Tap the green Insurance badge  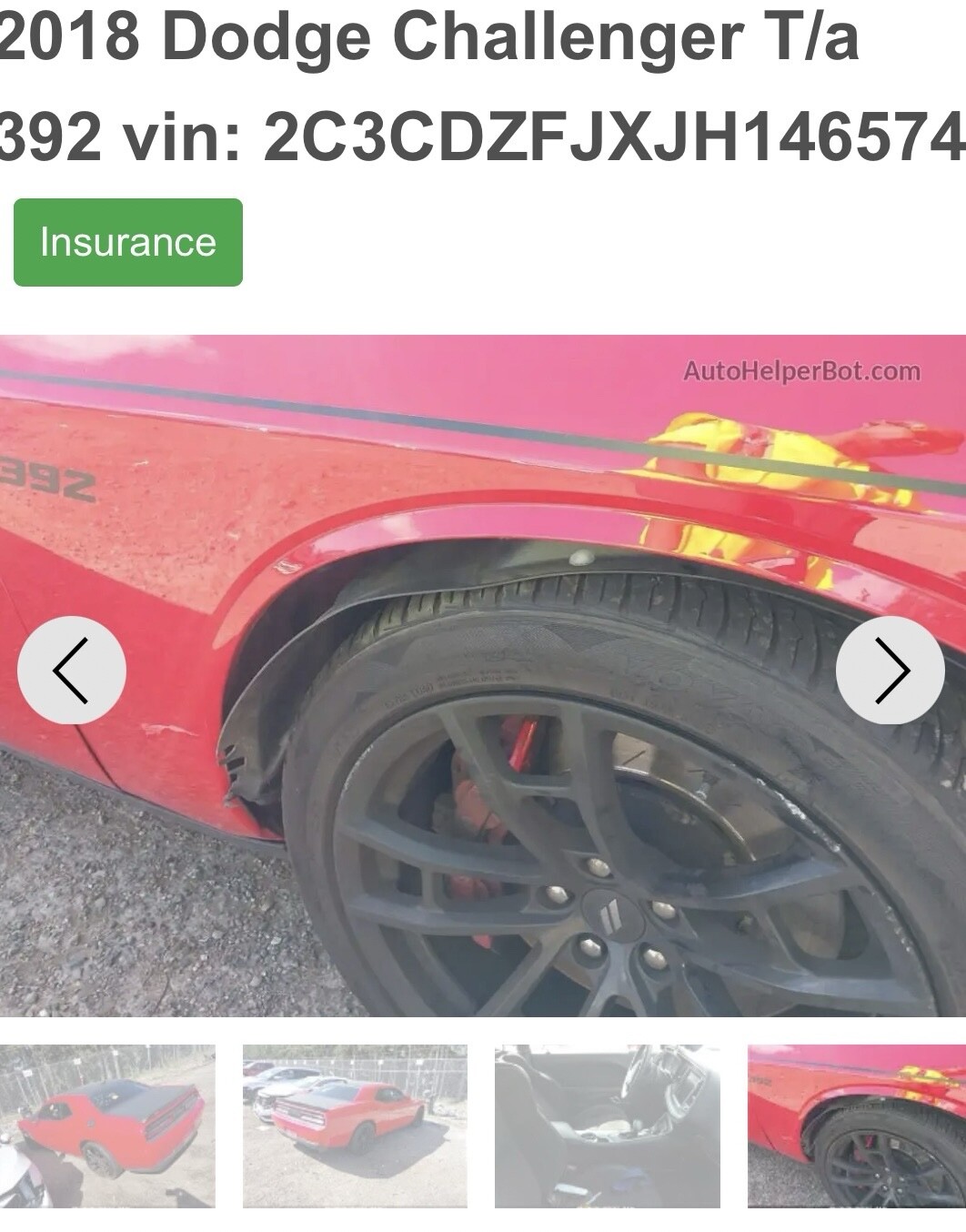click(x=128, y=243)
